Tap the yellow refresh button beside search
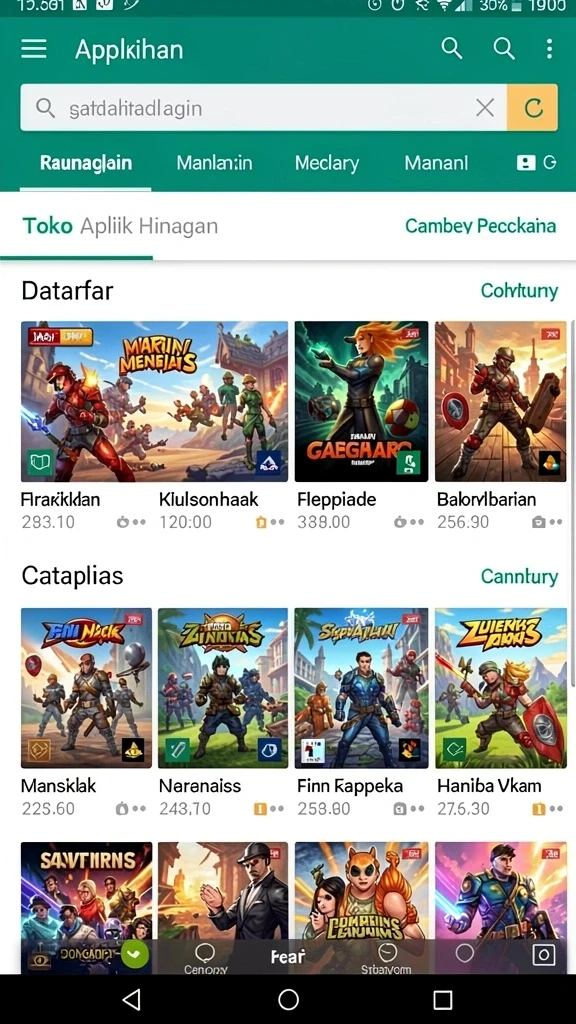The image size is (576, 1024). click(532, 108)
